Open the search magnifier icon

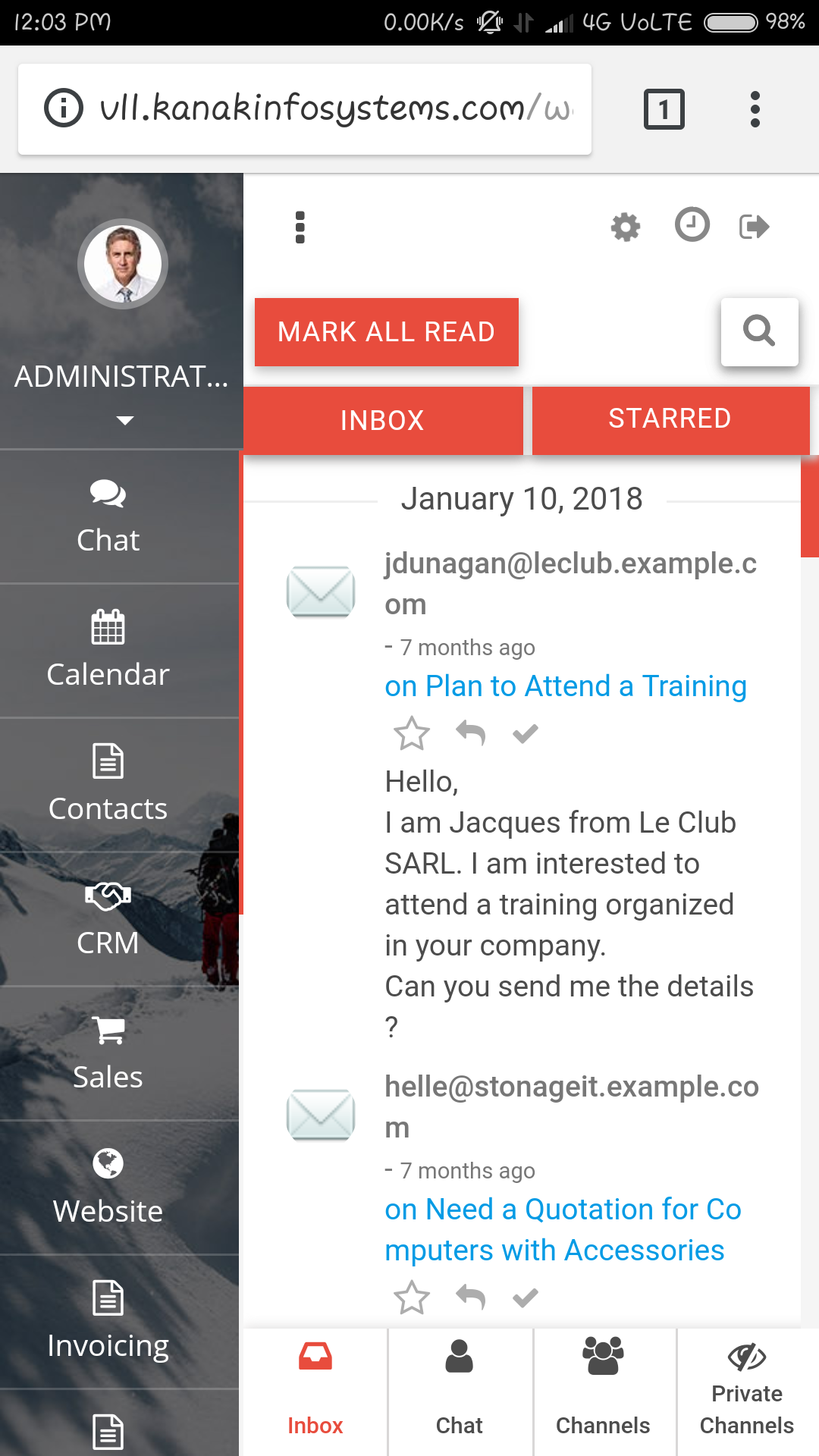pyautogui.click(x=759, y=331)
